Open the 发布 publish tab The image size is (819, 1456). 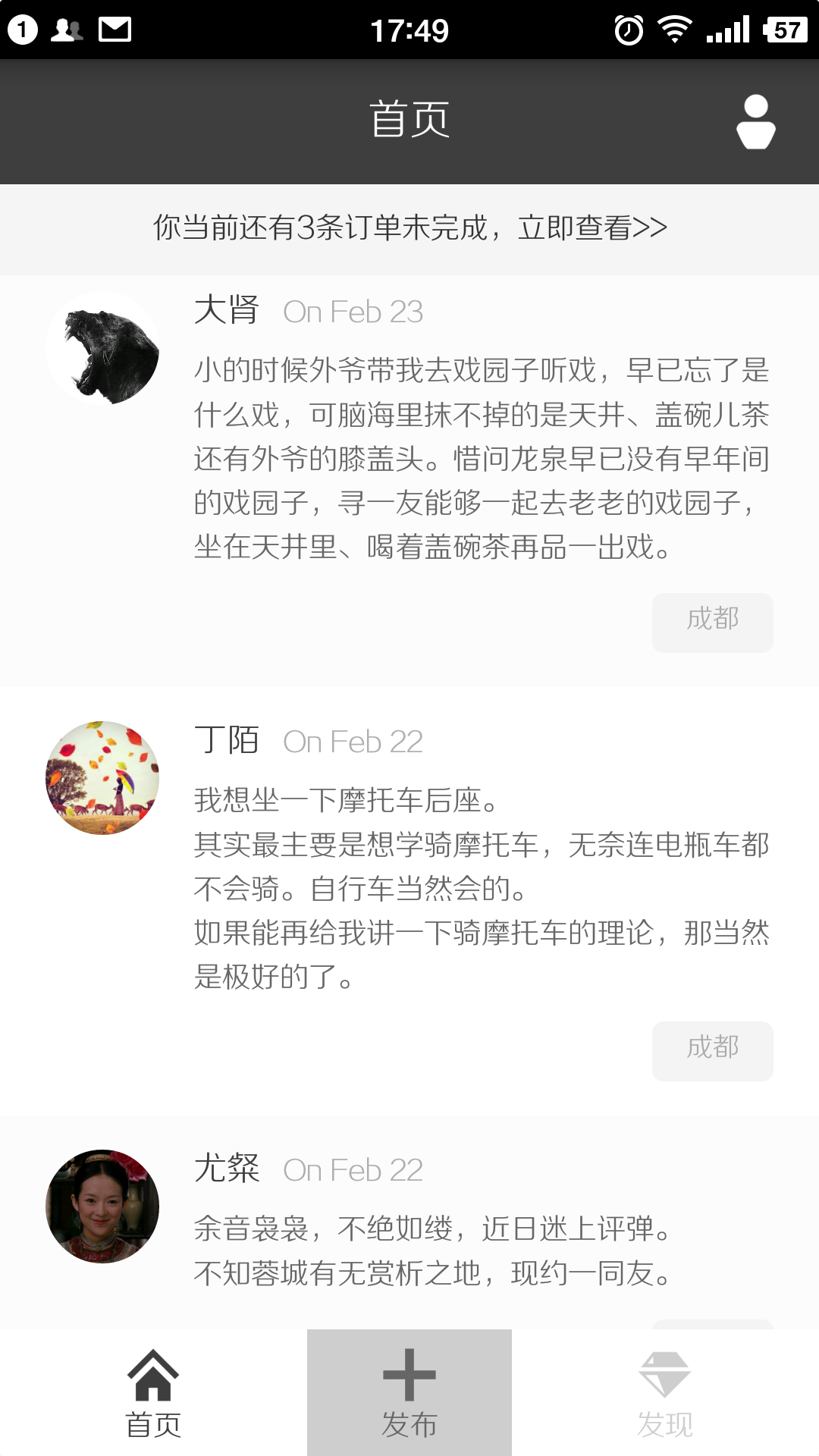(409, 1394)
